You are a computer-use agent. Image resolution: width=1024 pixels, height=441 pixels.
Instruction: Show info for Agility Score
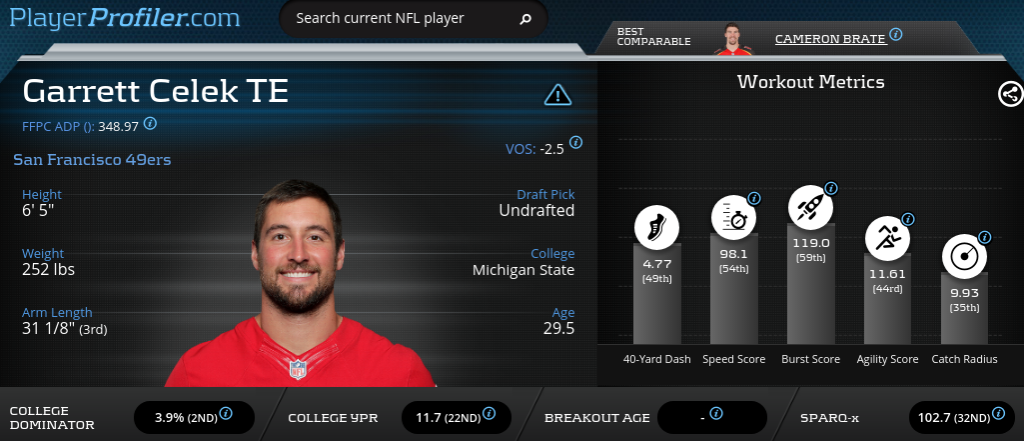[908, 218]
